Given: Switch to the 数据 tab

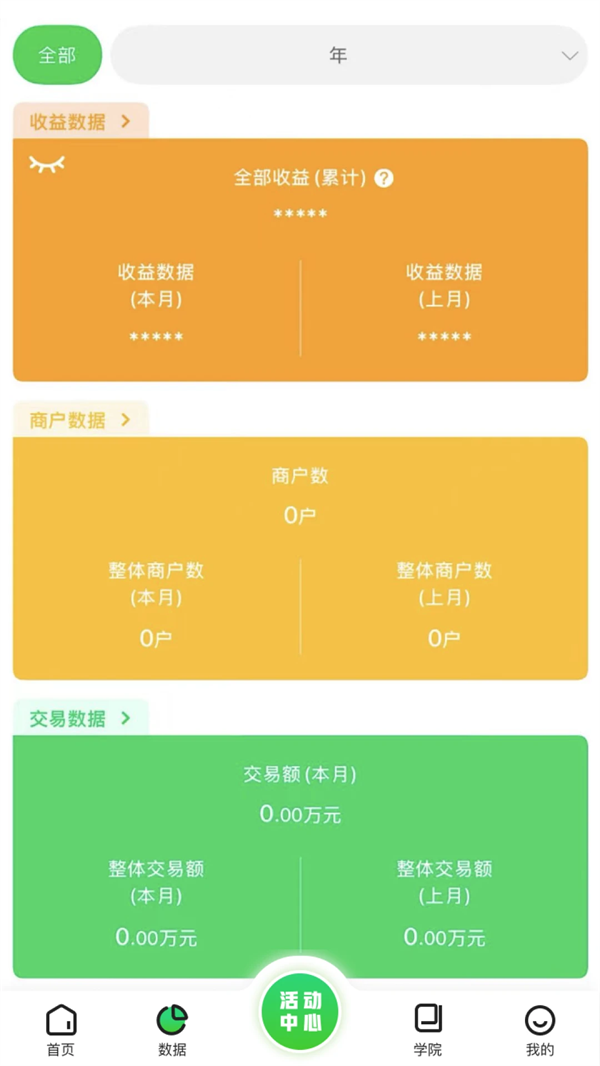Looking at the screenshot, I should (172, 1030).
